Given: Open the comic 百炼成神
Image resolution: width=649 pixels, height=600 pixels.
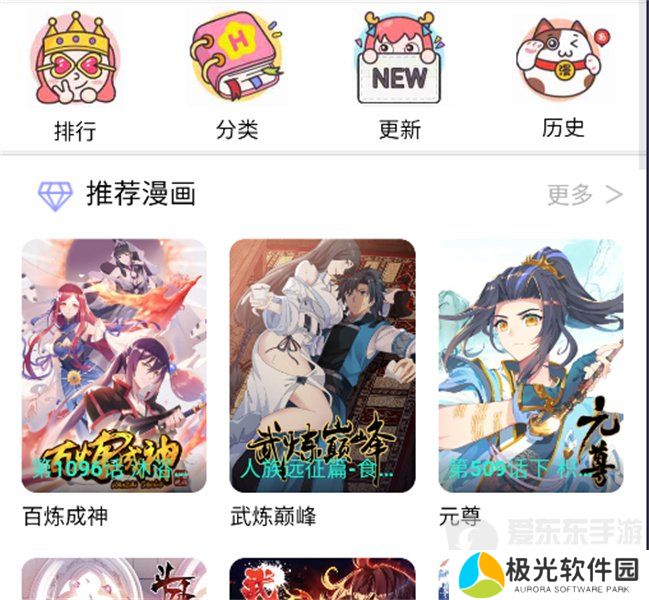Looking at the screenshot, I should (114, 365).
